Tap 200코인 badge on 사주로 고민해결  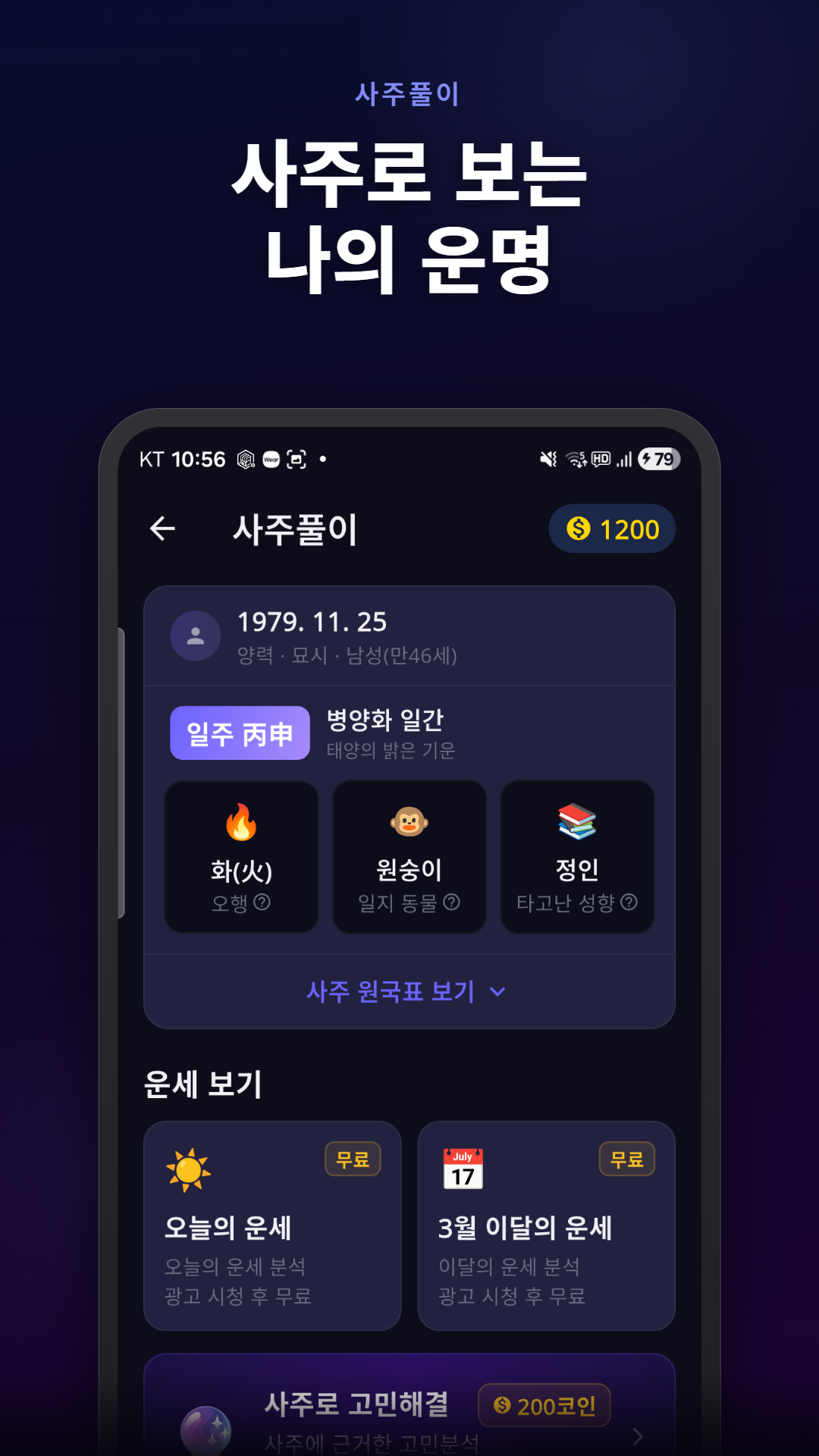(543, 1404)
